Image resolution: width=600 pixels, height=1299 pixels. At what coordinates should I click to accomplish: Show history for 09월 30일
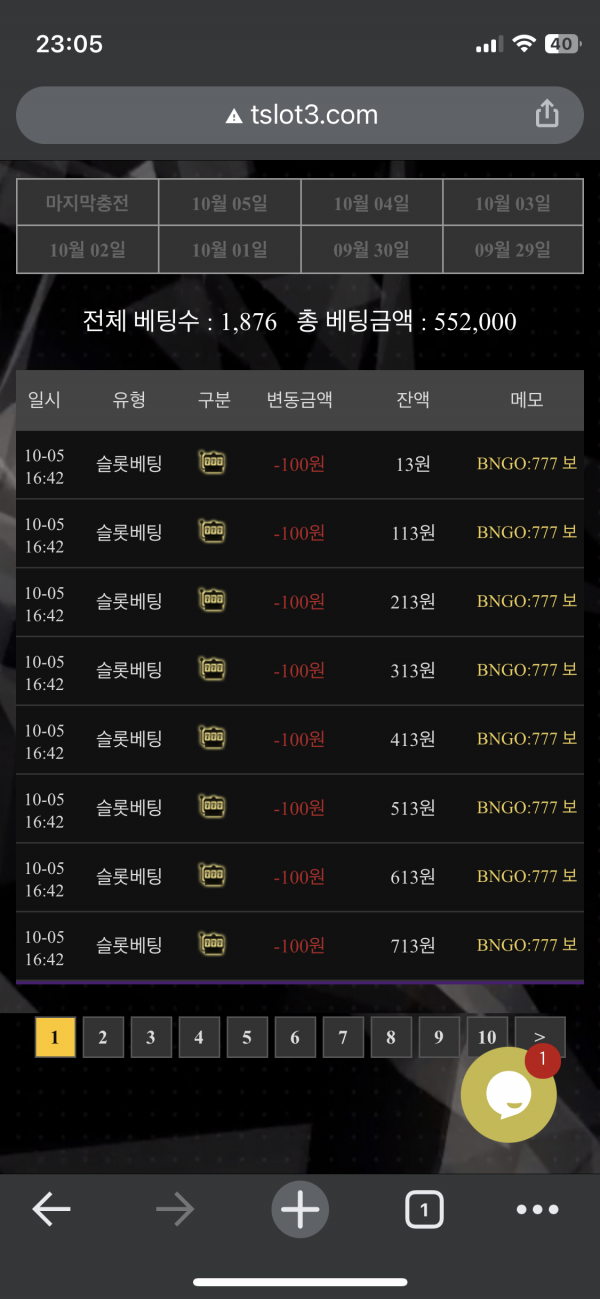(372, 249)
